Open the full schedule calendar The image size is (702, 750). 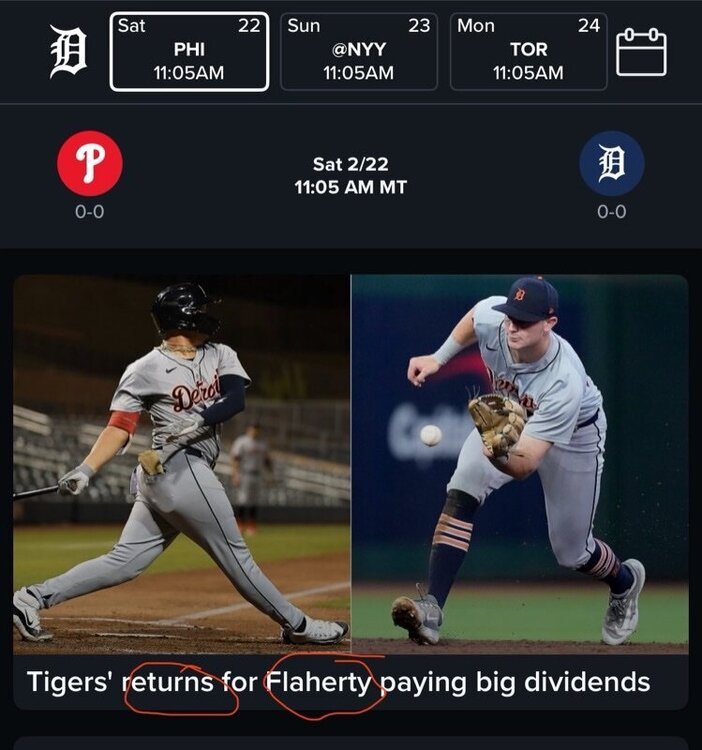641,52
